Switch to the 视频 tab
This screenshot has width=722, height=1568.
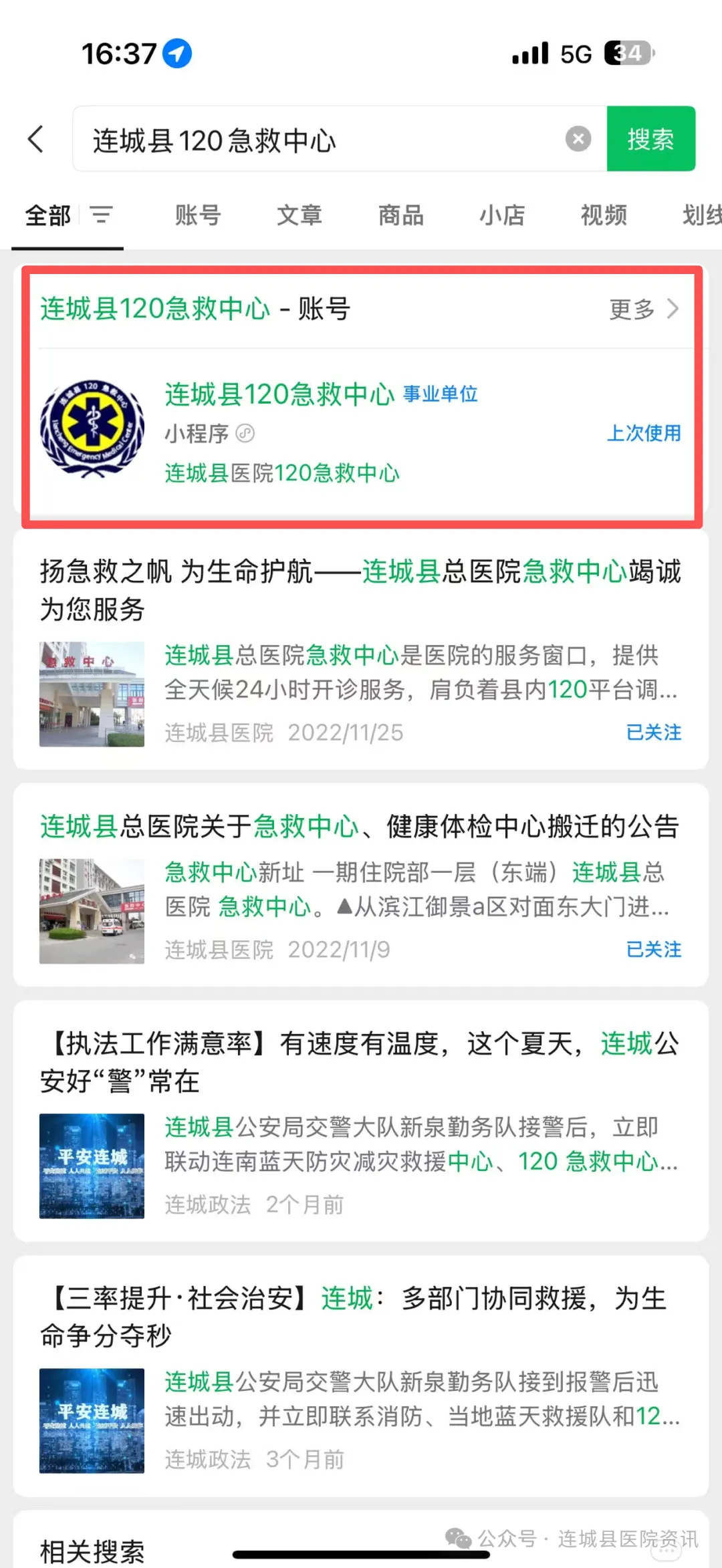tap(602, 215)
